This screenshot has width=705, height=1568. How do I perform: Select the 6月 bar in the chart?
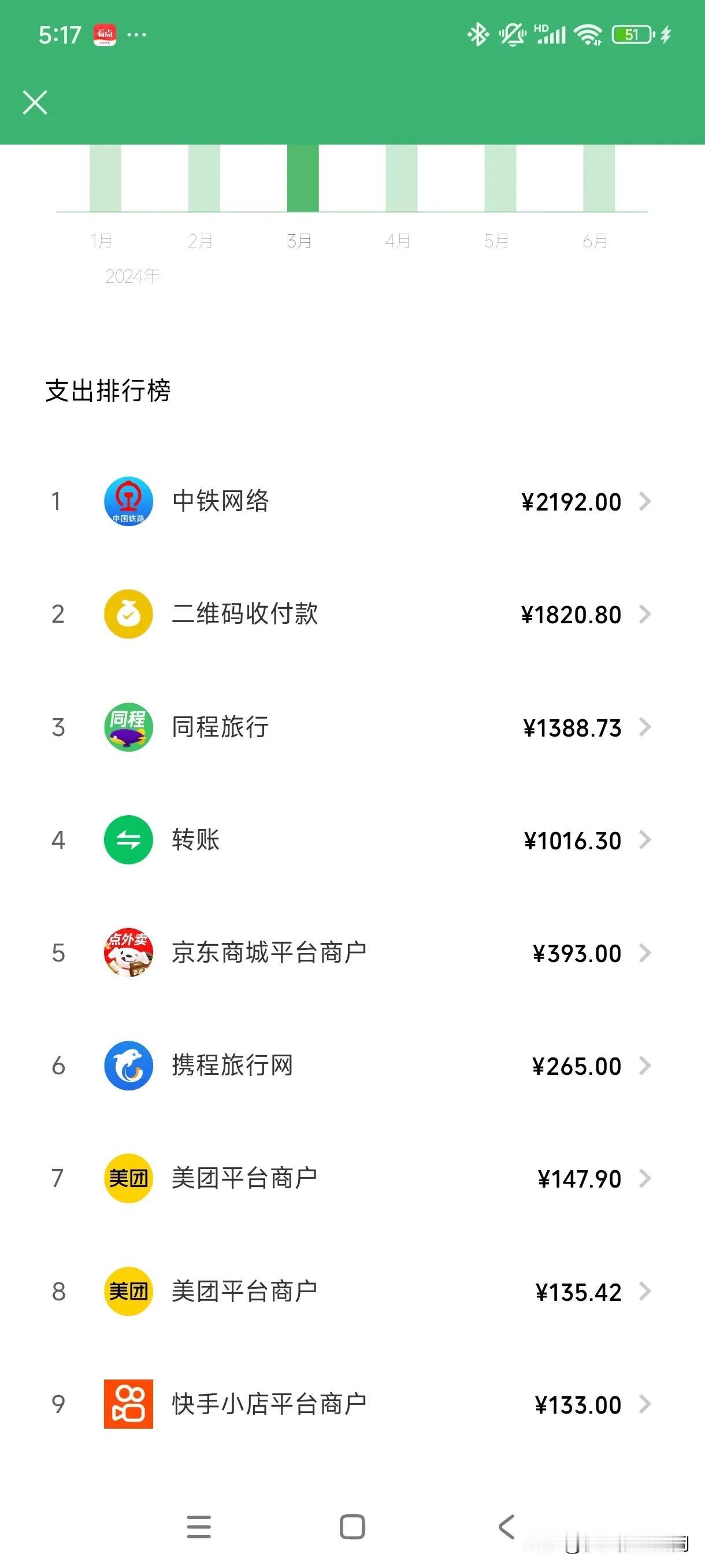tap(599, 177)
